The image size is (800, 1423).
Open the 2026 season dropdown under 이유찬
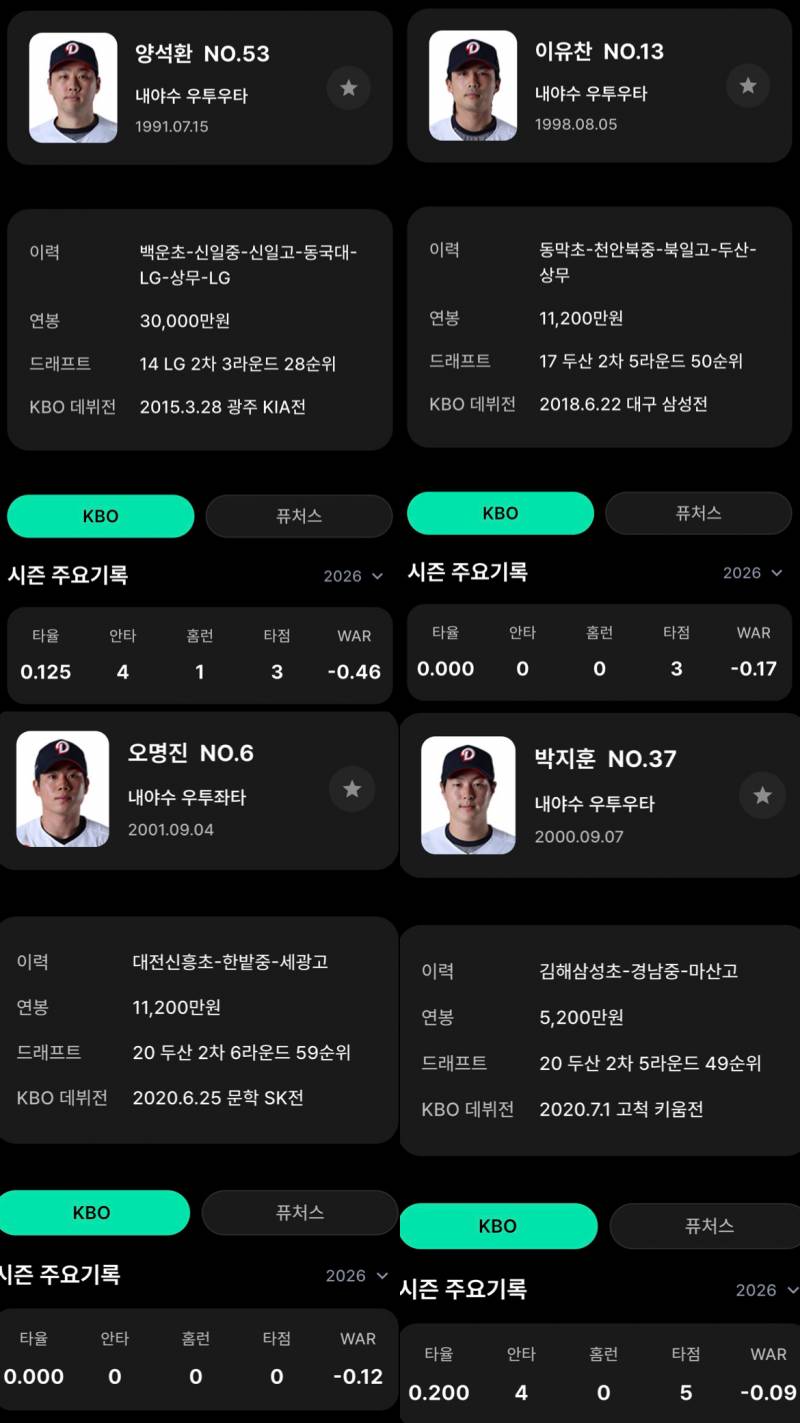point(754,572)
